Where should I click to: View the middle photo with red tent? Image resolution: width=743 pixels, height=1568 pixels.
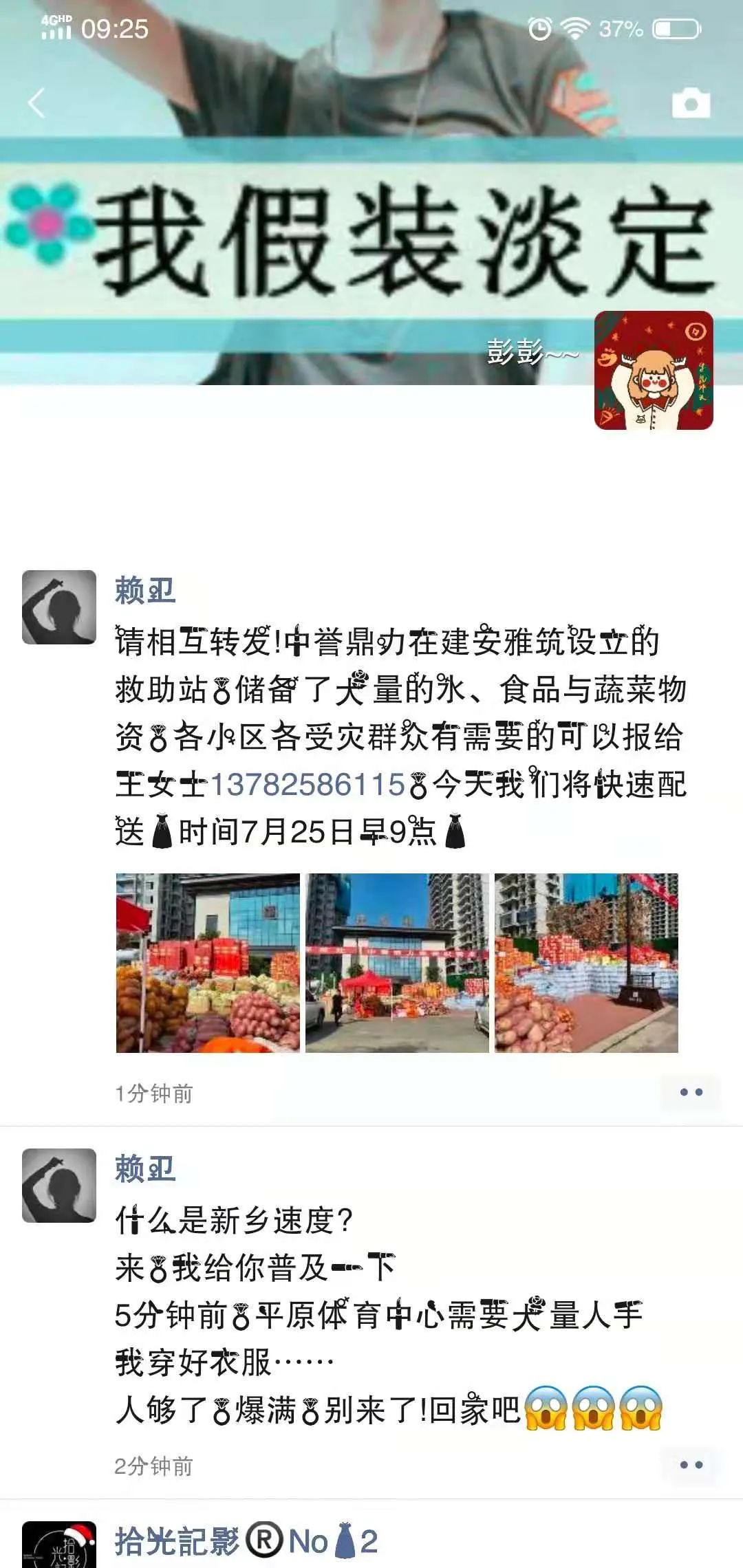[397, 963]
